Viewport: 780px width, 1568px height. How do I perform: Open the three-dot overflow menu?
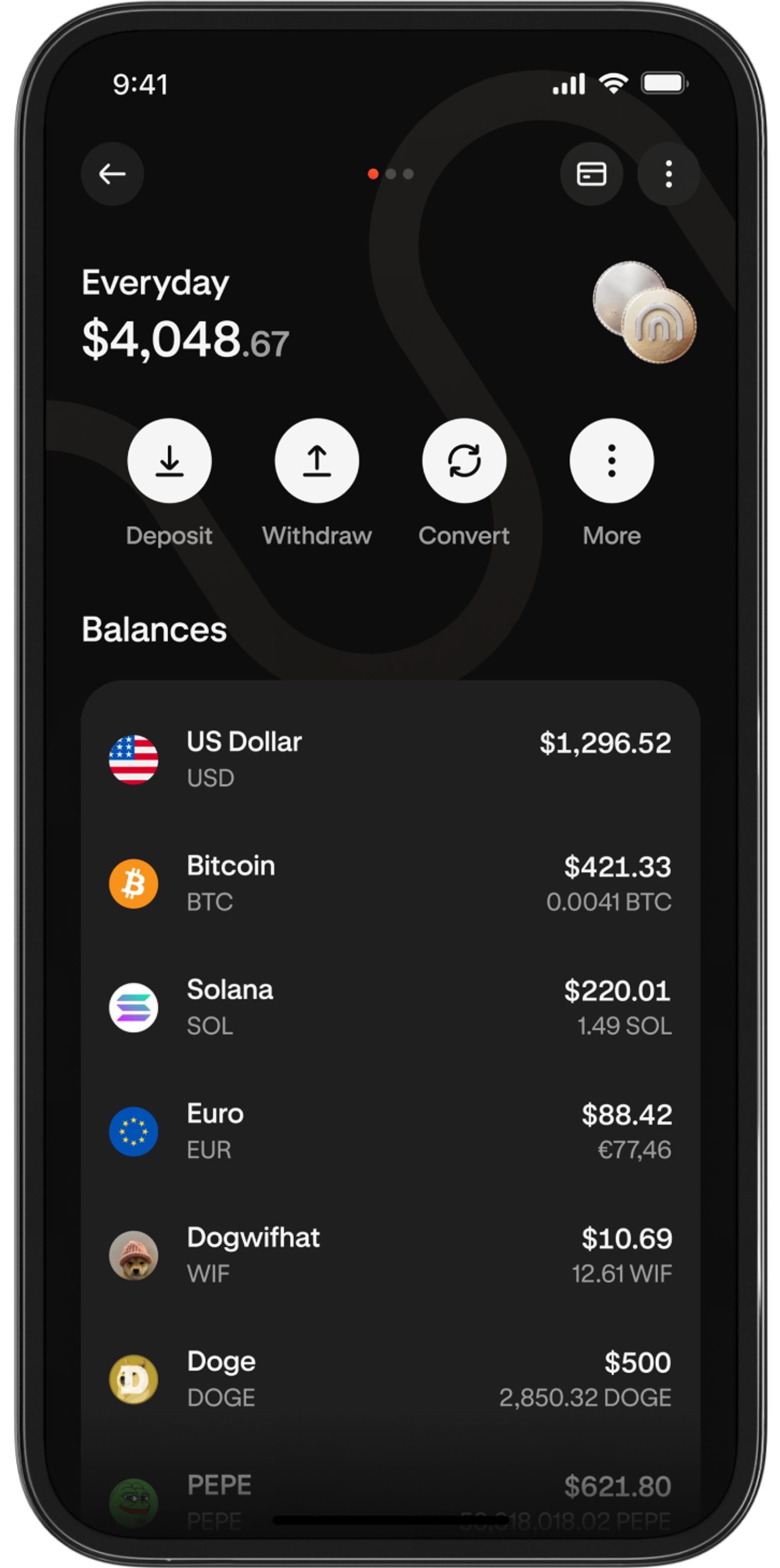coord(668,175)
